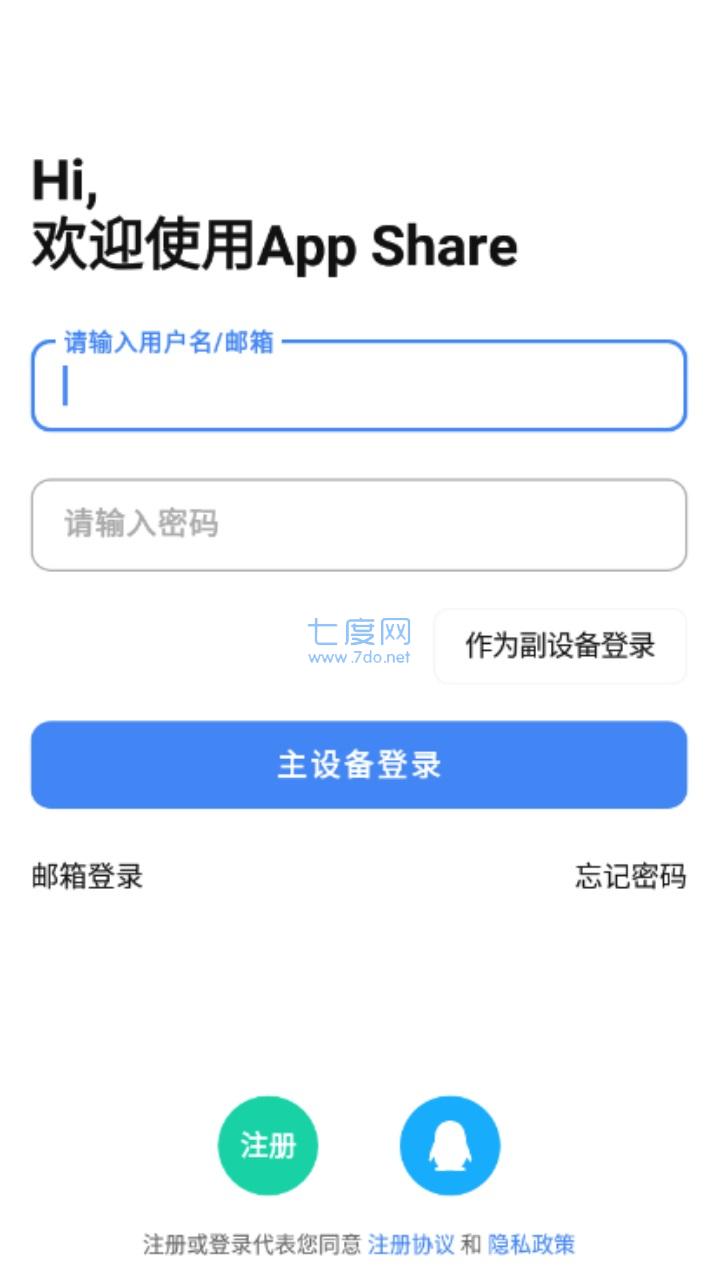720x1280 pixels.
Task: Open 忘记密码 to reset password
Action: point(631,877)
